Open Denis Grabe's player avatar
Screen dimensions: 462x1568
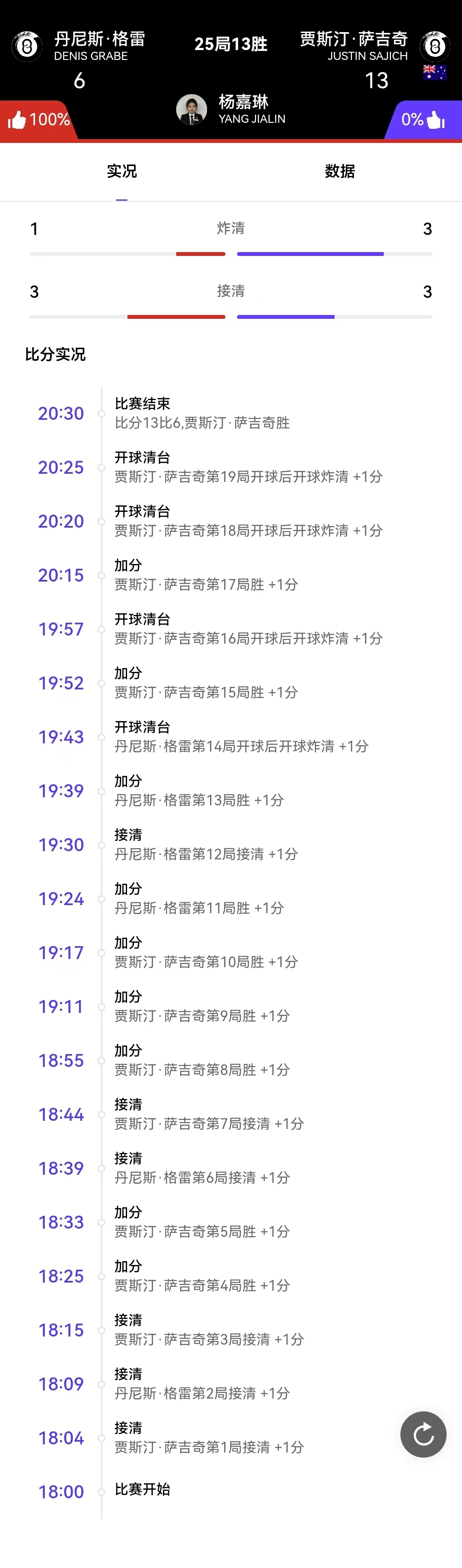[x=27, y=46]
